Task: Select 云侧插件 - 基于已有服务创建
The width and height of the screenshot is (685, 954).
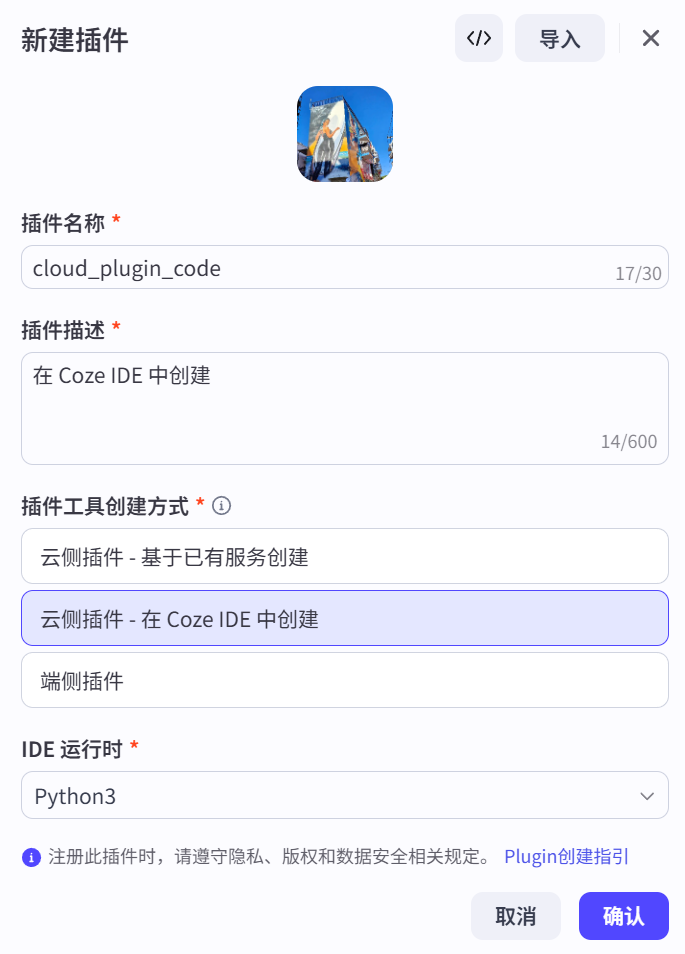Action: click(x=344, y=556)
